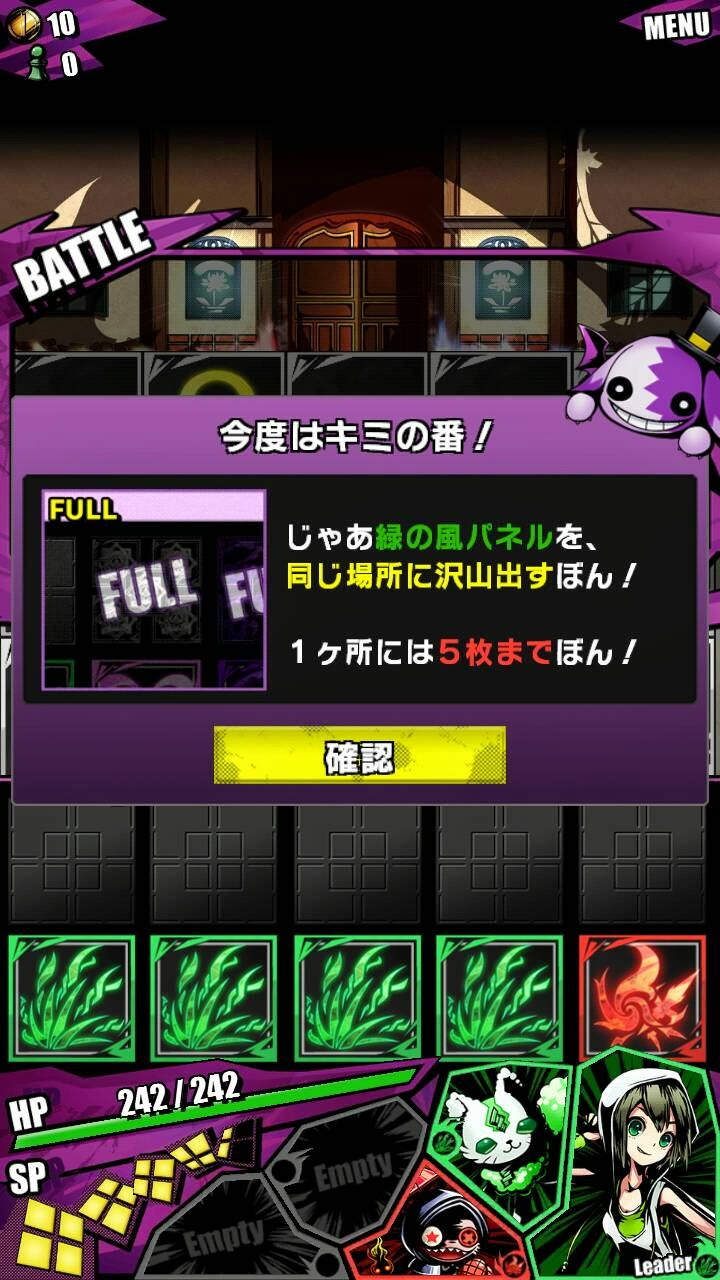
Task: Confirm the tutorial dialog with 確認
Action: coord(359,755)
